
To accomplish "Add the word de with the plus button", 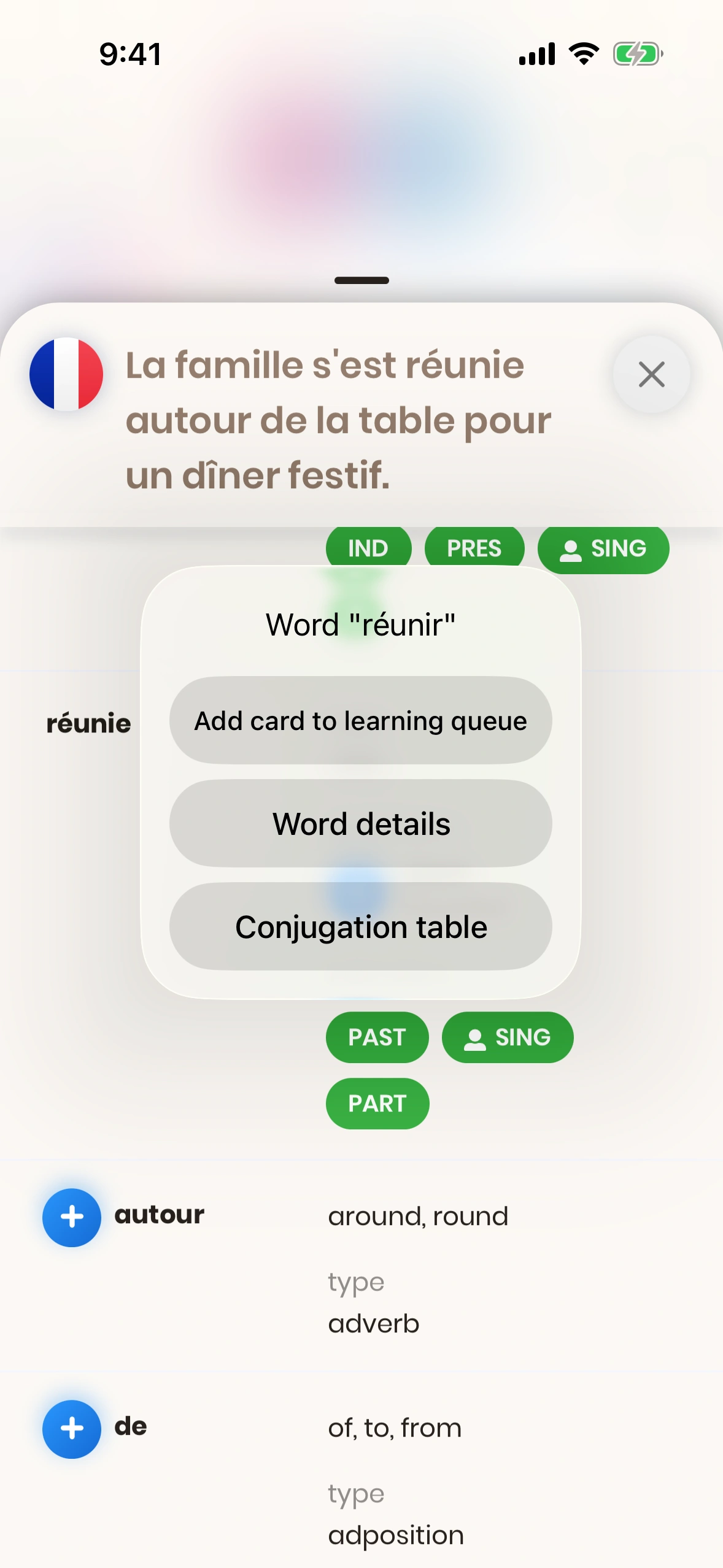I will point(72,1429).
